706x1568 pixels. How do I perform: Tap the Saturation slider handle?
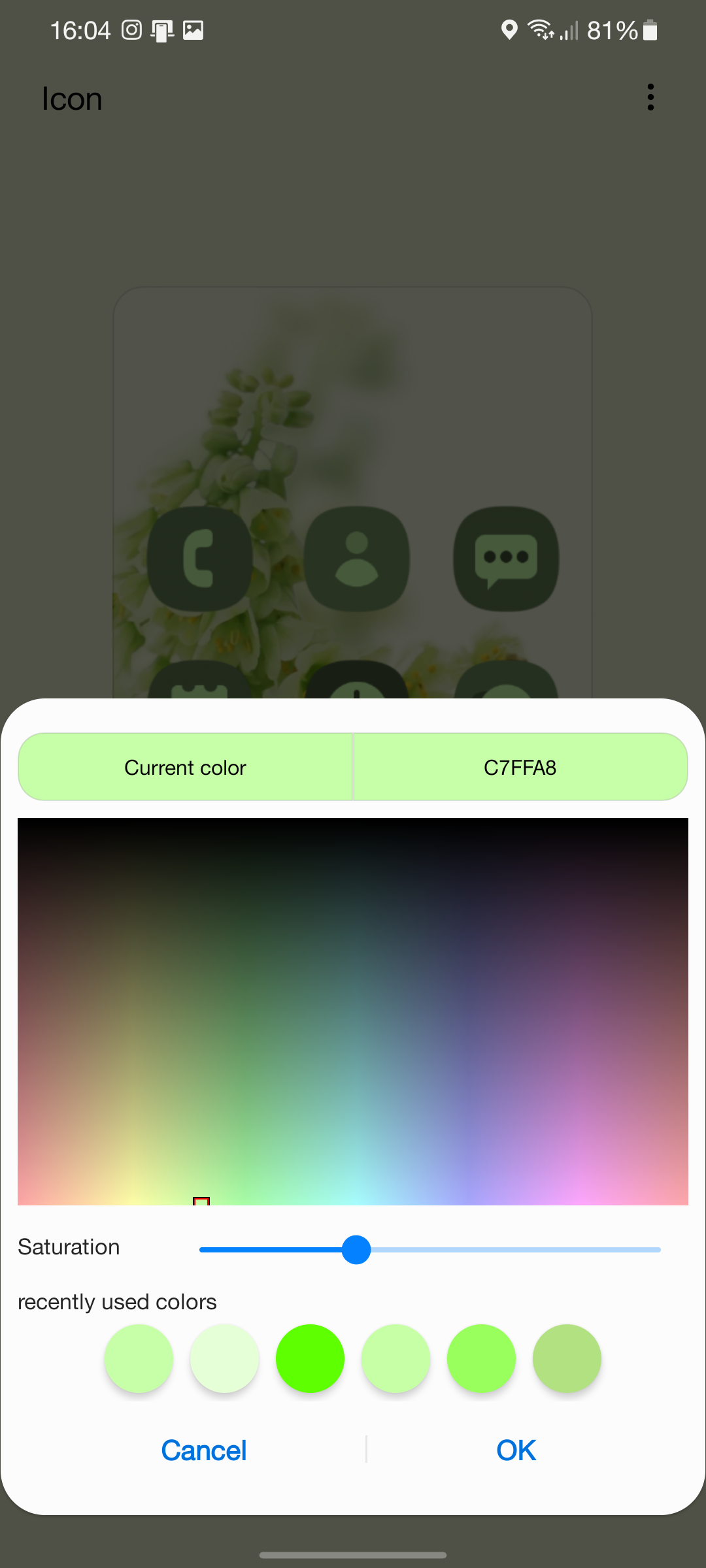pos(356,1250)
